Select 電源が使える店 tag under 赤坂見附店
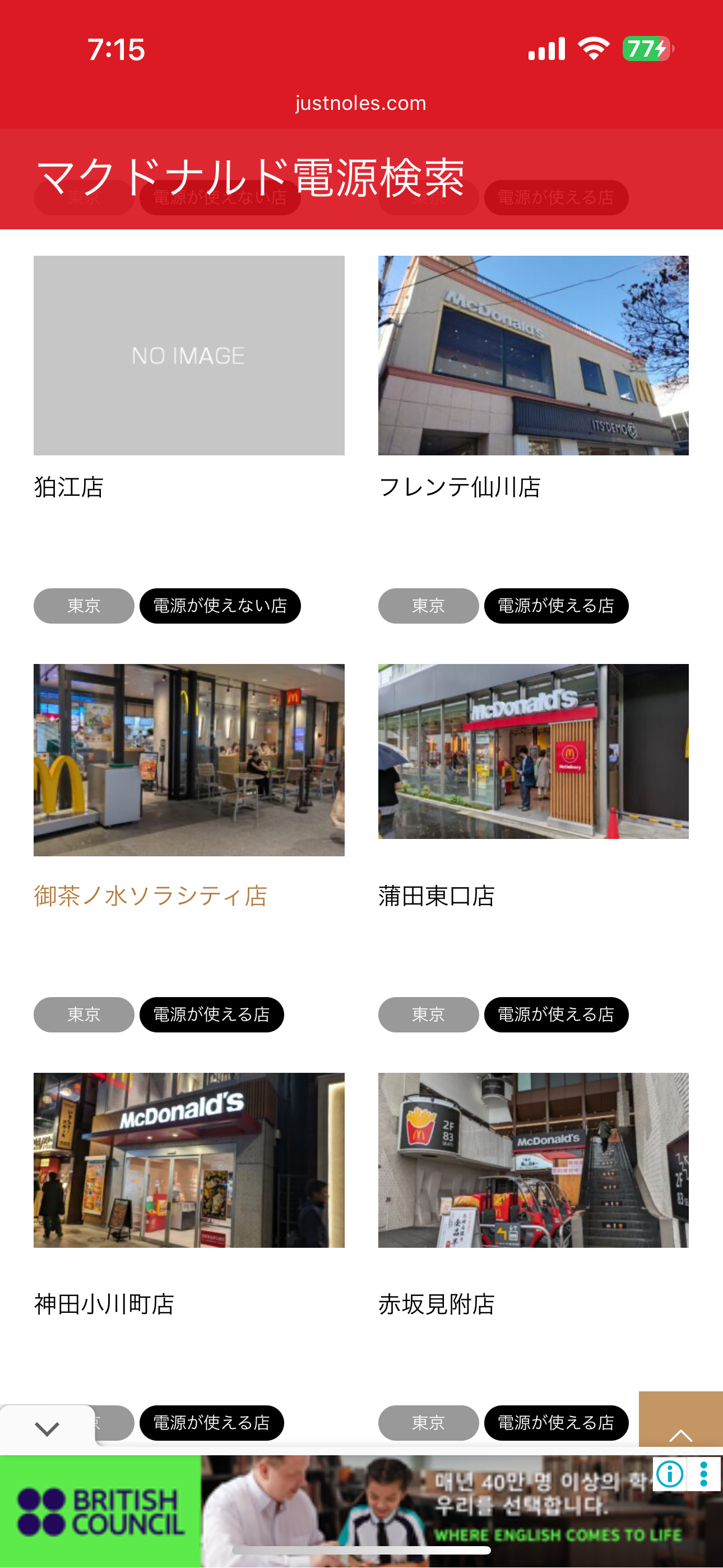The image size is (723, 1568). coord(555,1423)
